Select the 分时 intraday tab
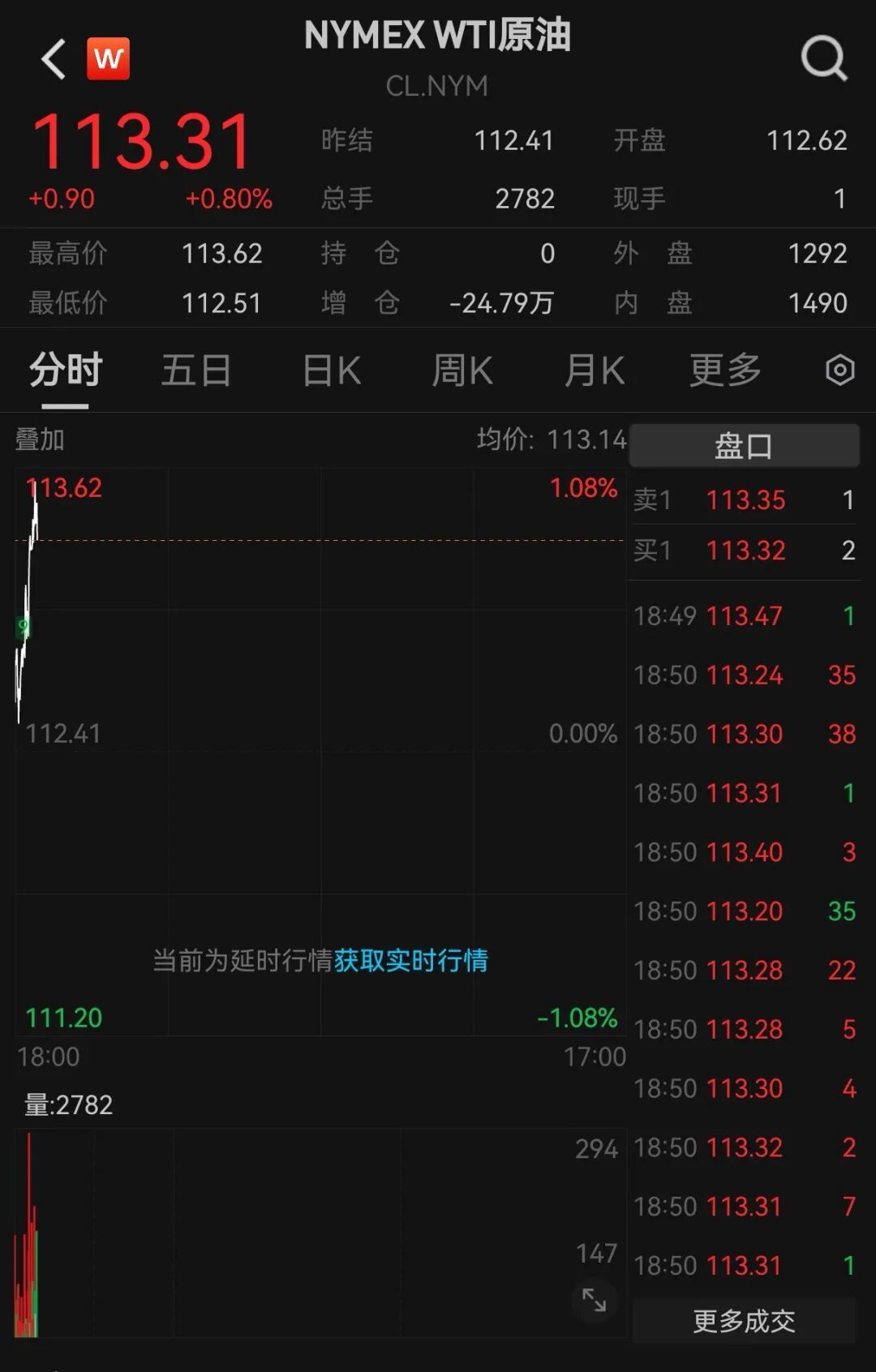 point(66,371)
